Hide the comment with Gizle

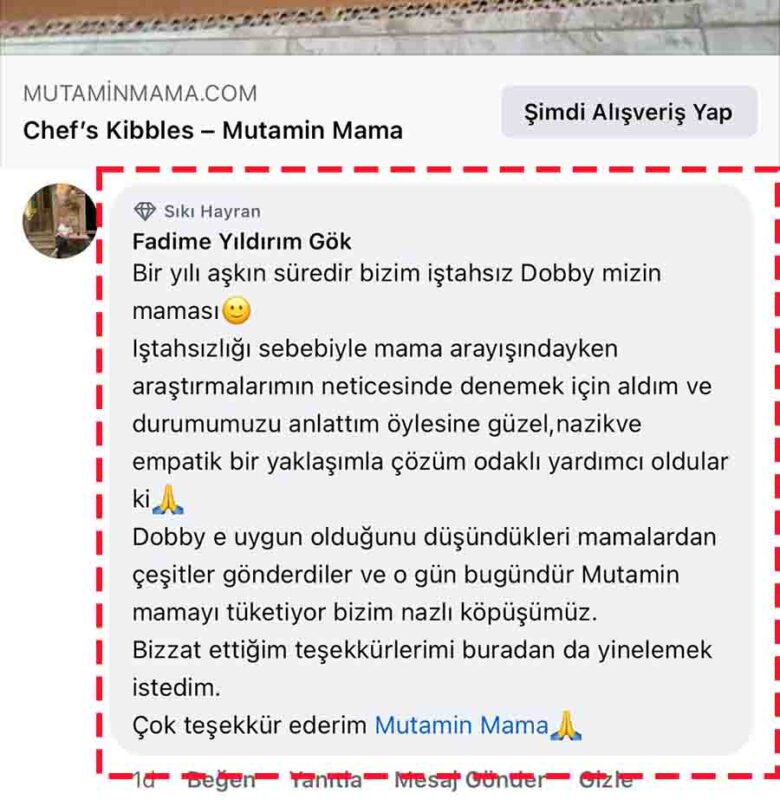(x=606, y=780)
